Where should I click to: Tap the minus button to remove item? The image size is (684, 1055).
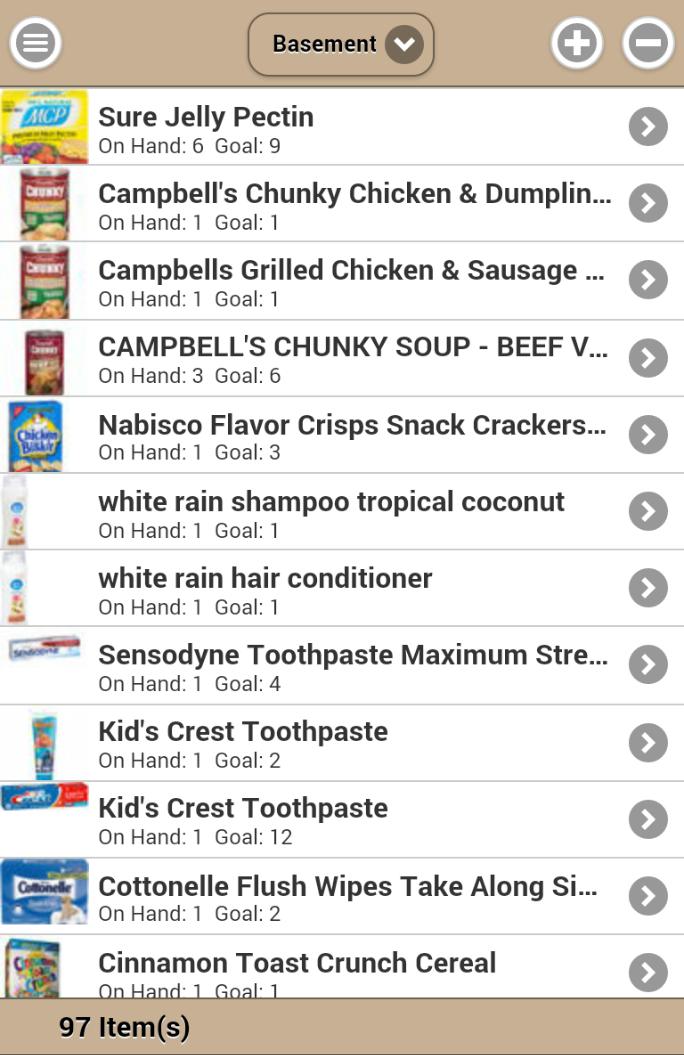point(648,44)
